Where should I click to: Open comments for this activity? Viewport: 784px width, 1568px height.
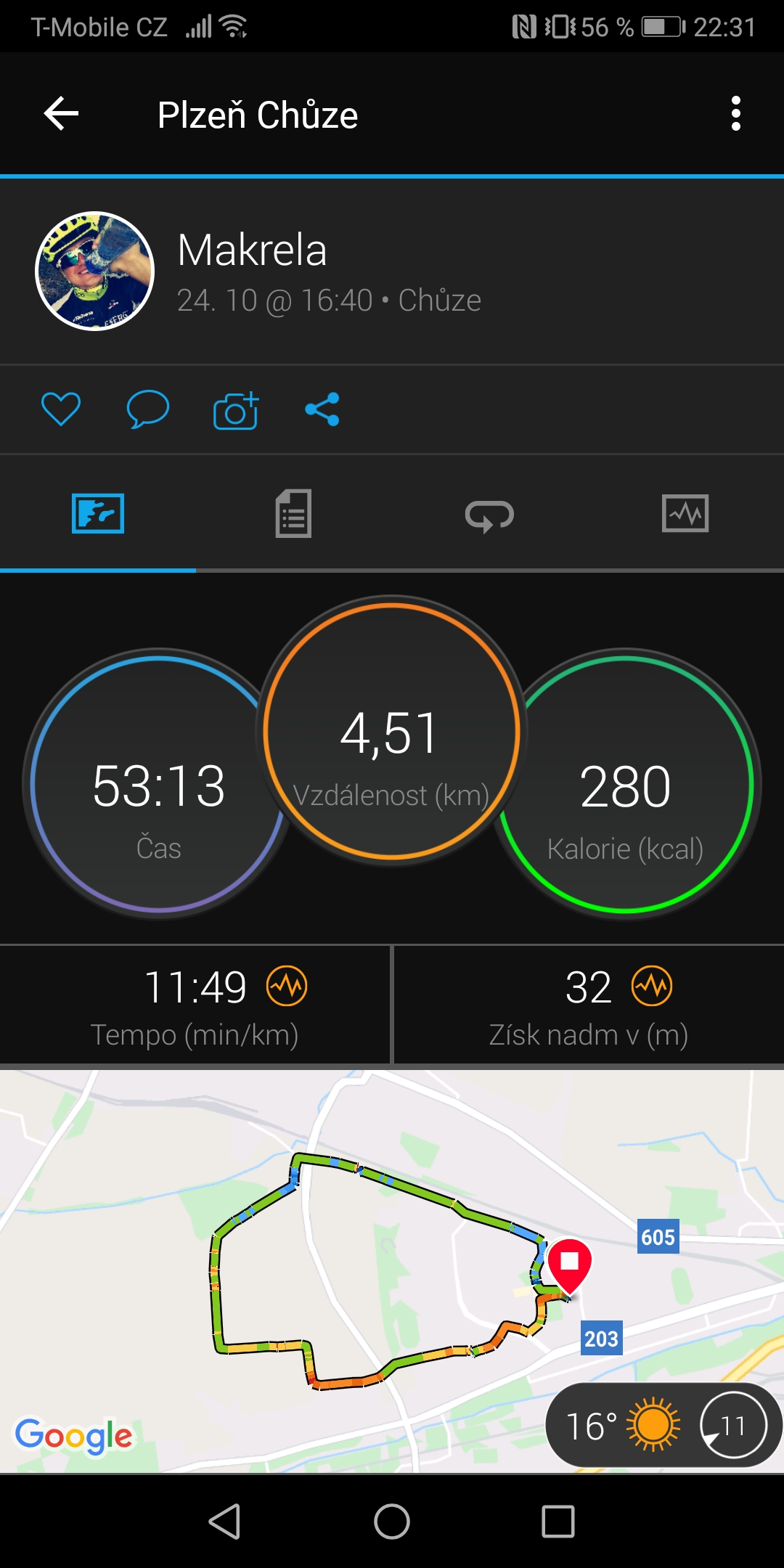pyautogui.click(x=147, y=409)
